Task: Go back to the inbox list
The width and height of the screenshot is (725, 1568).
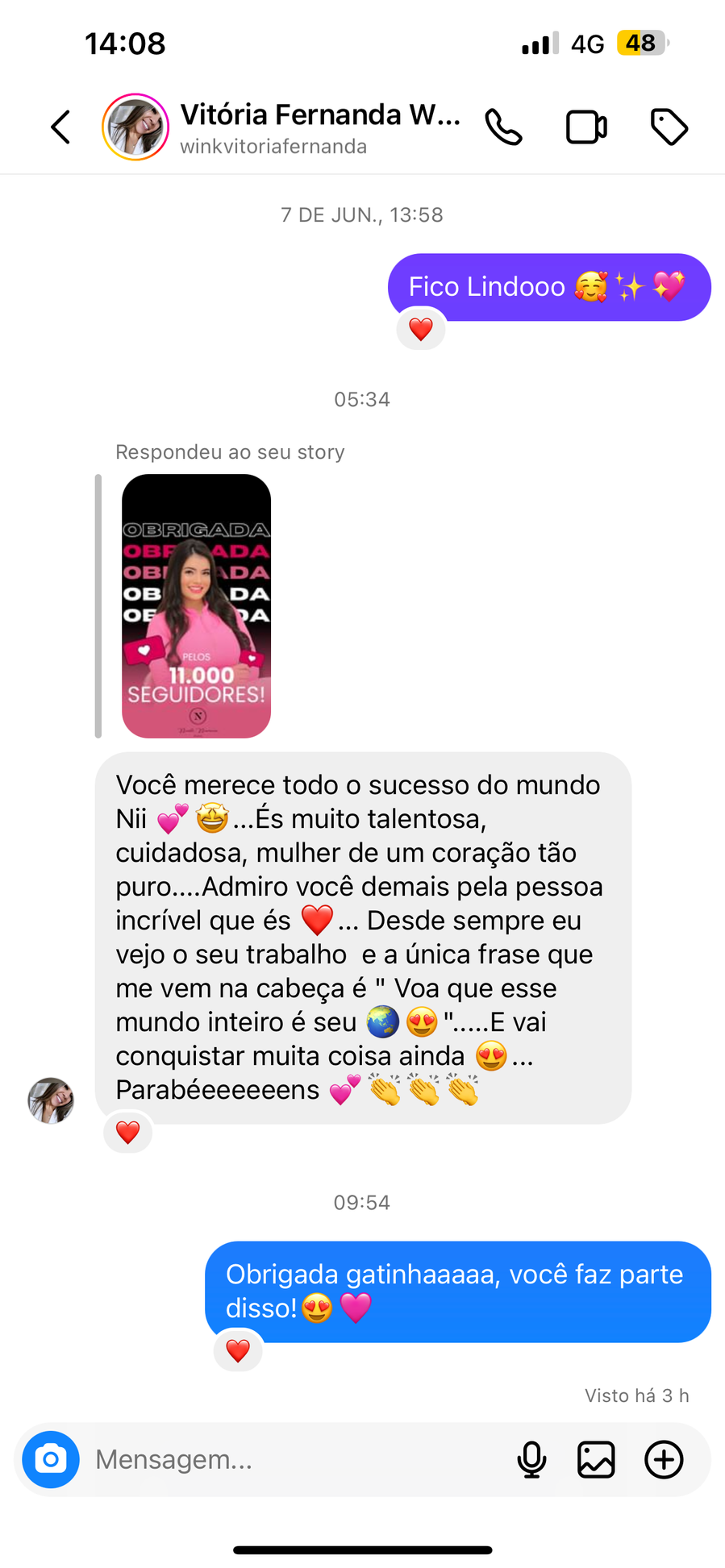Action: 60,127
